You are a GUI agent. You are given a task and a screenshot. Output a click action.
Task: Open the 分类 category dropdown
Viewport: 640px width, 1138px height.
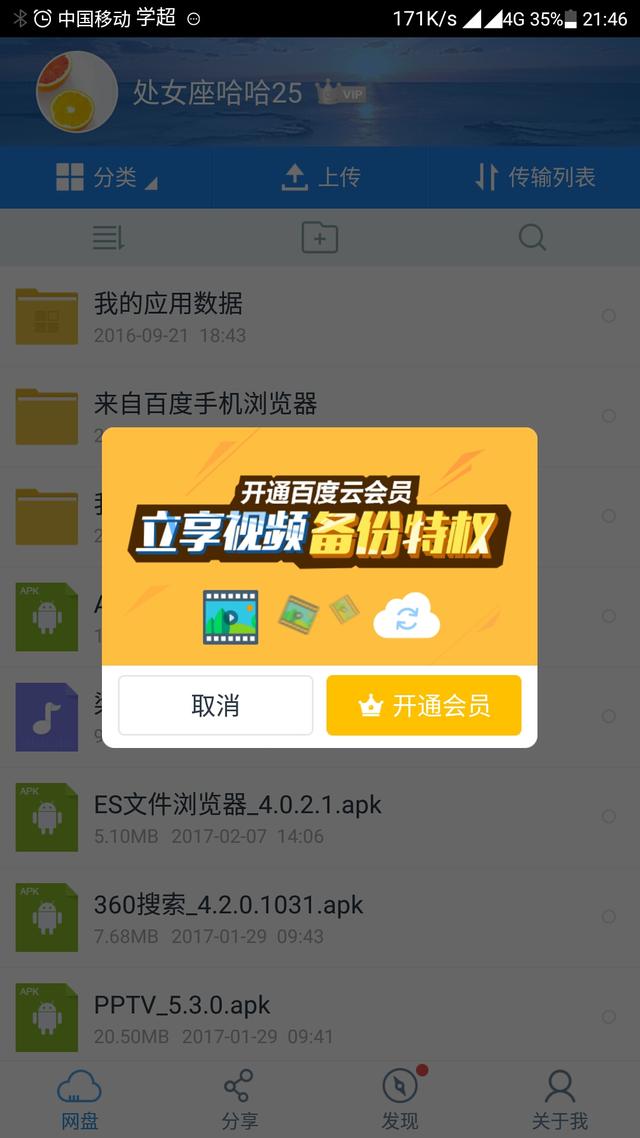(x=107, y=178)
